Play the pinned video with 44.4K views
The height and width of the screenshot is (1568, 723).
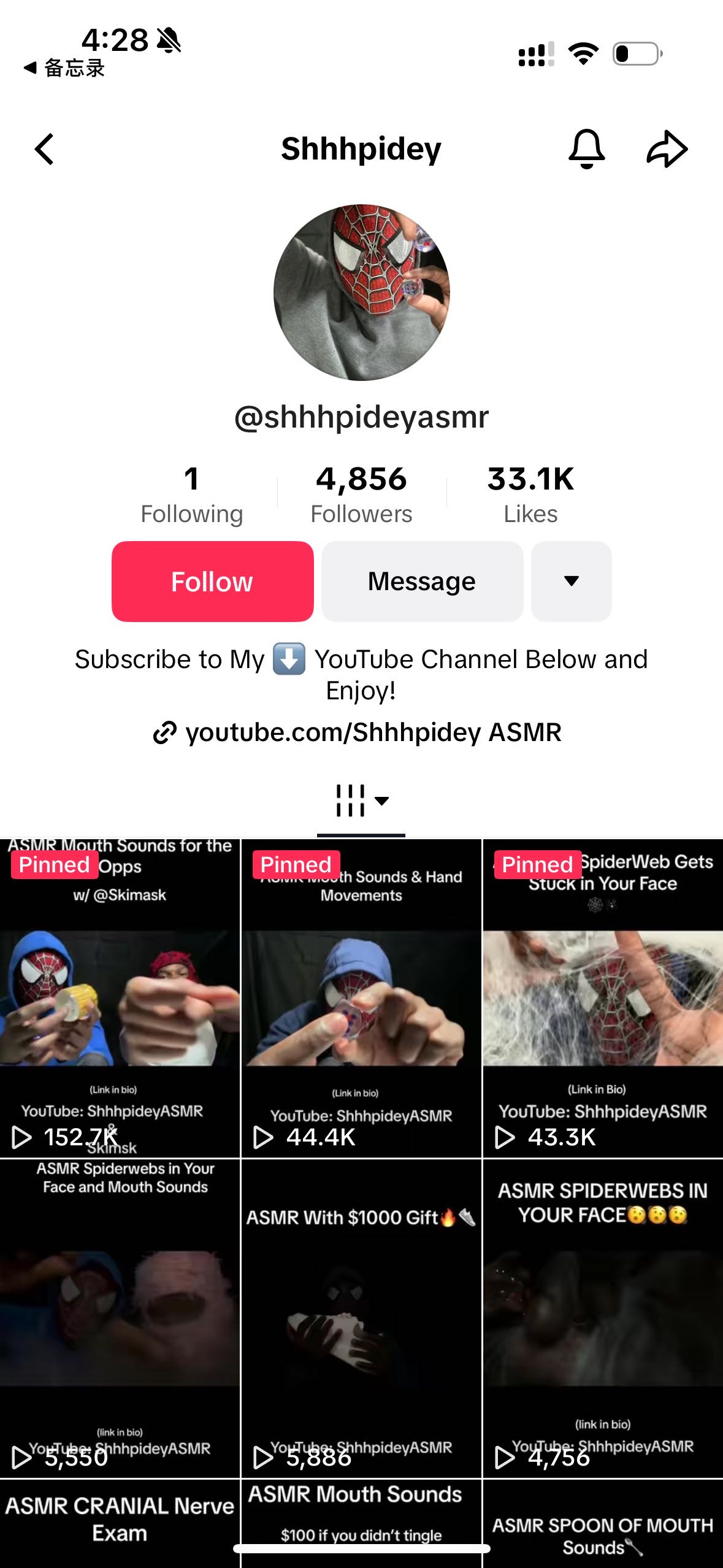[x=361, y=999]
